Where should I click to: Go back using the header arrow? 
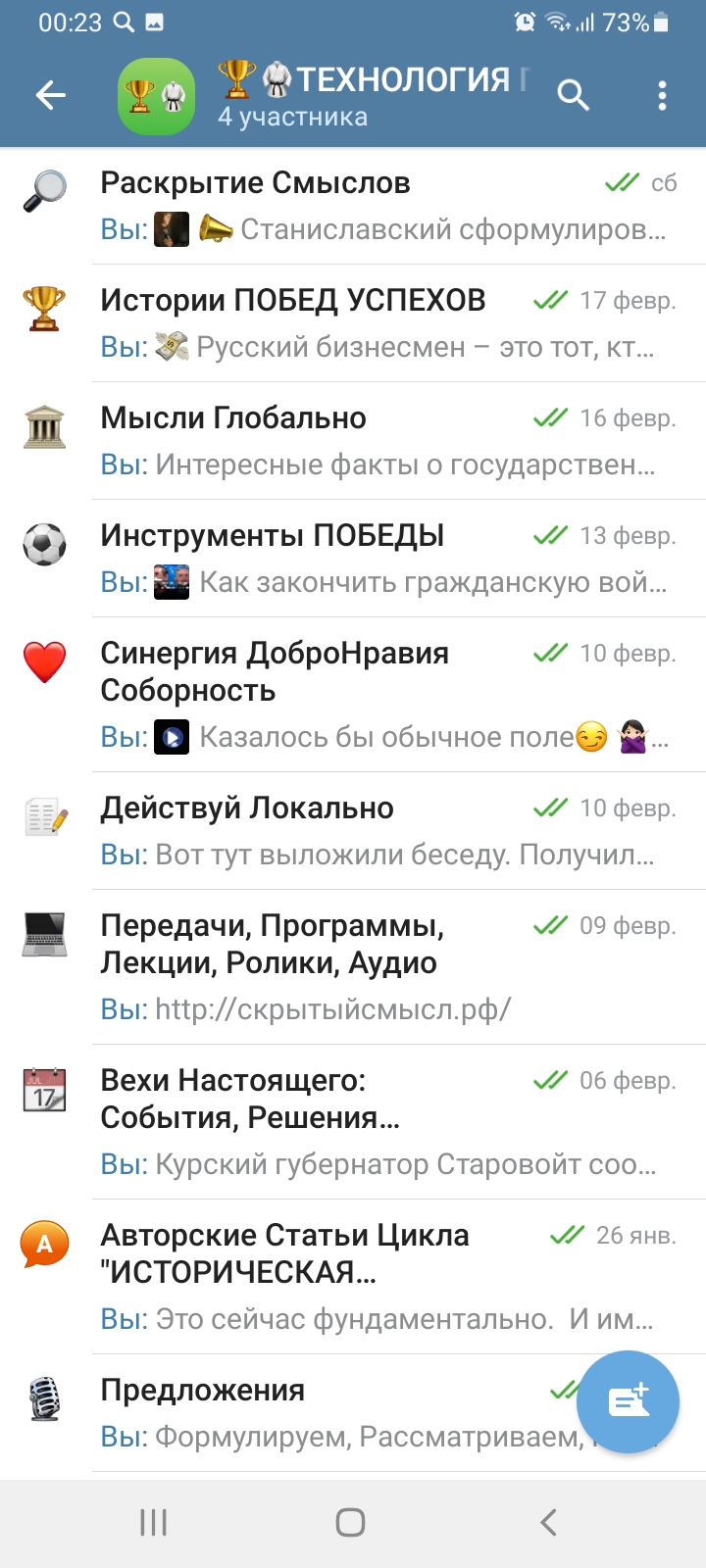tap(50, 95)
